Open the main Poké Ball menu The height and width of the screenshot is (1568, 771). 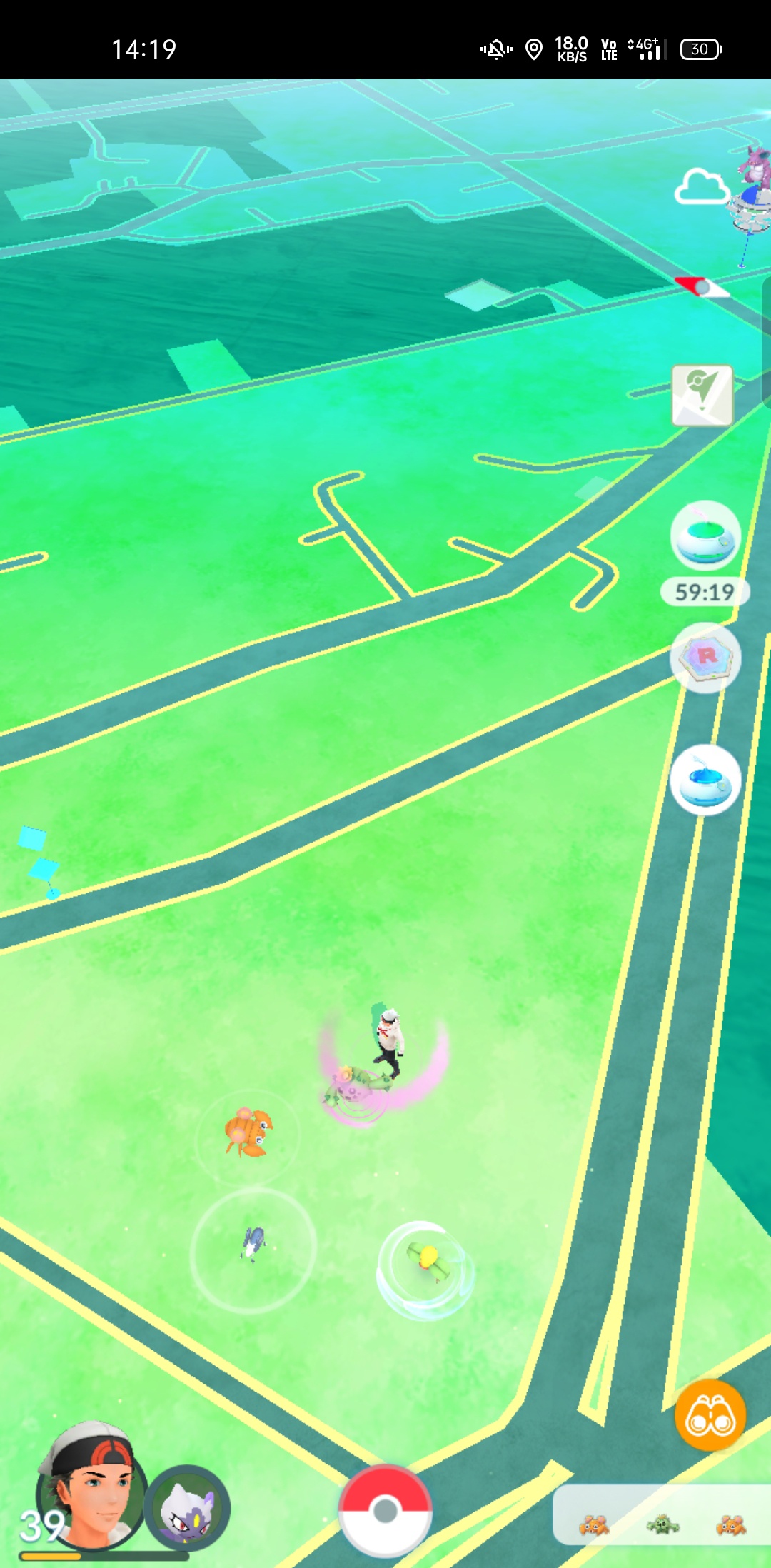[x=385, y=1509]
